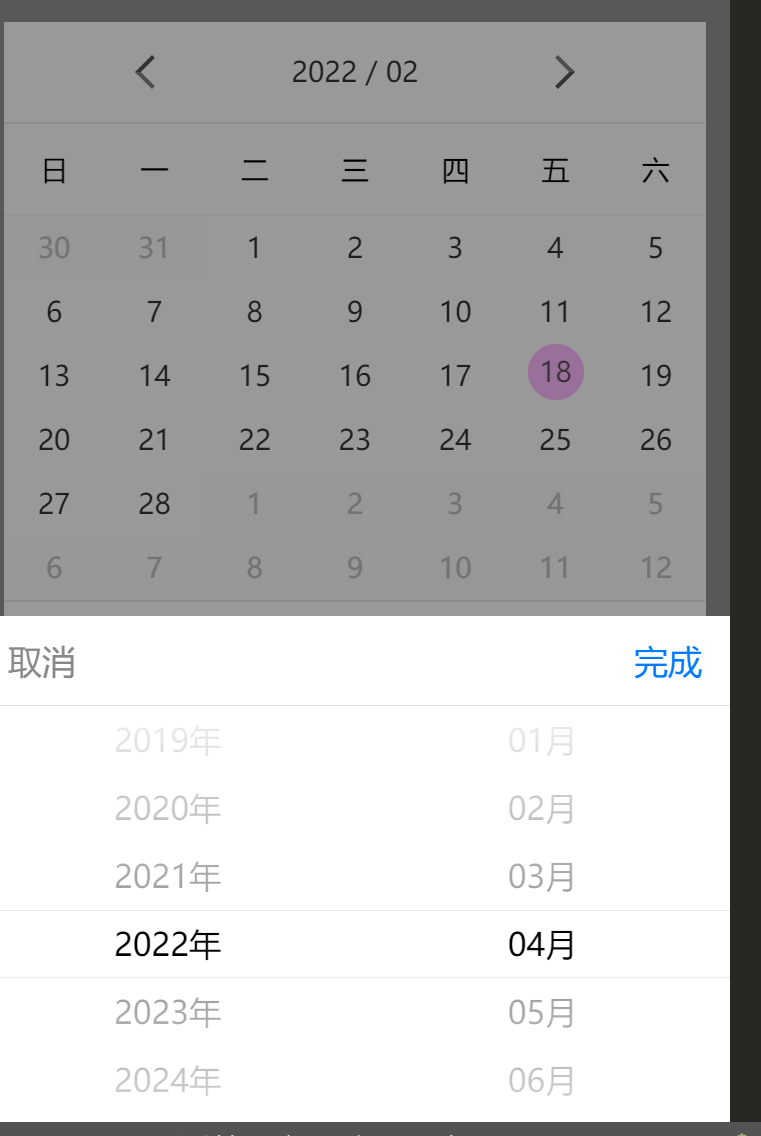The width and height of the screenshot is (761, 1136).
Task: Select February 14 in the calendar
Action: (154, 376)
